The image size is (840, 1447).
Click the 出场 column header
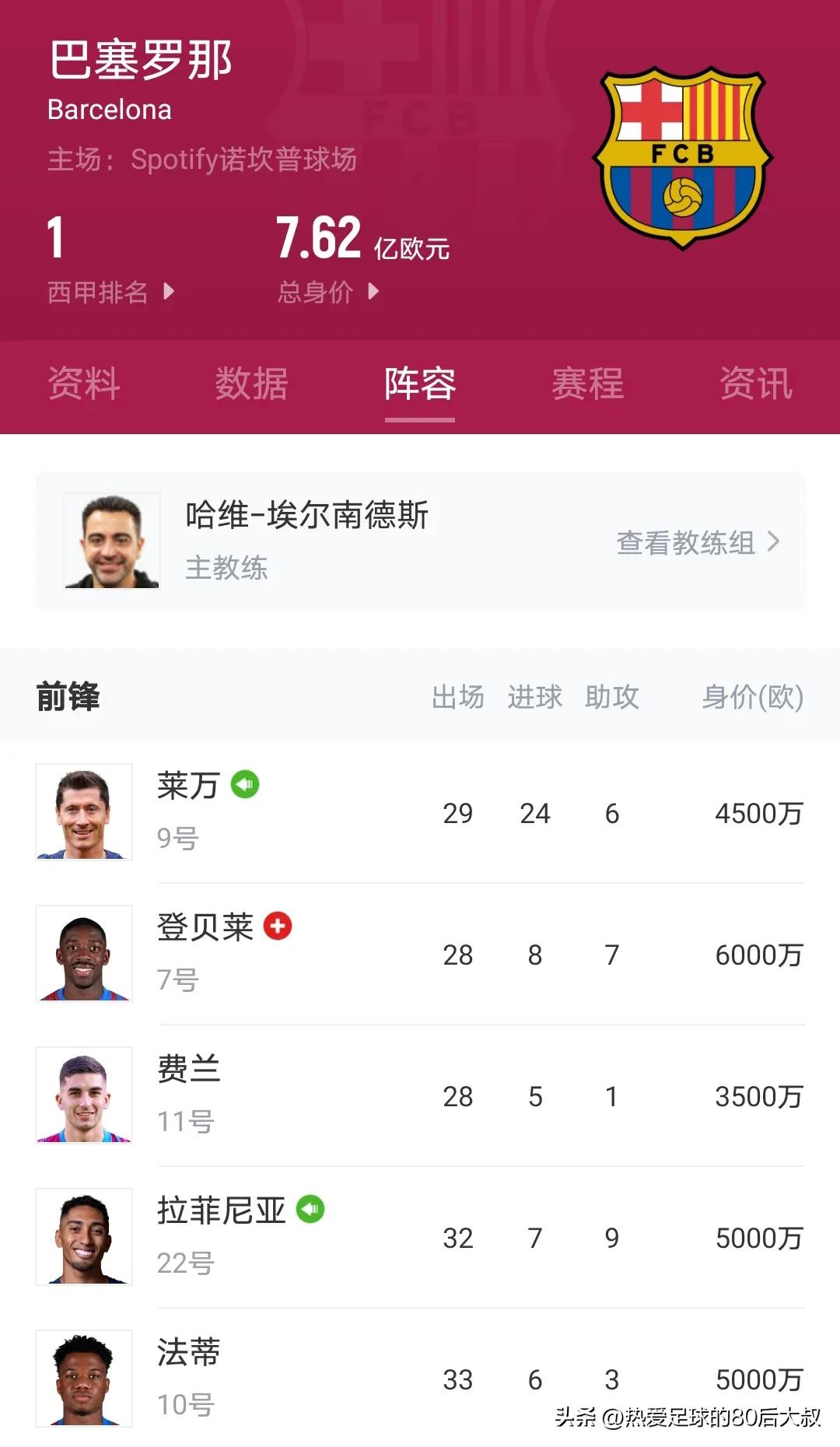point(459,698)
